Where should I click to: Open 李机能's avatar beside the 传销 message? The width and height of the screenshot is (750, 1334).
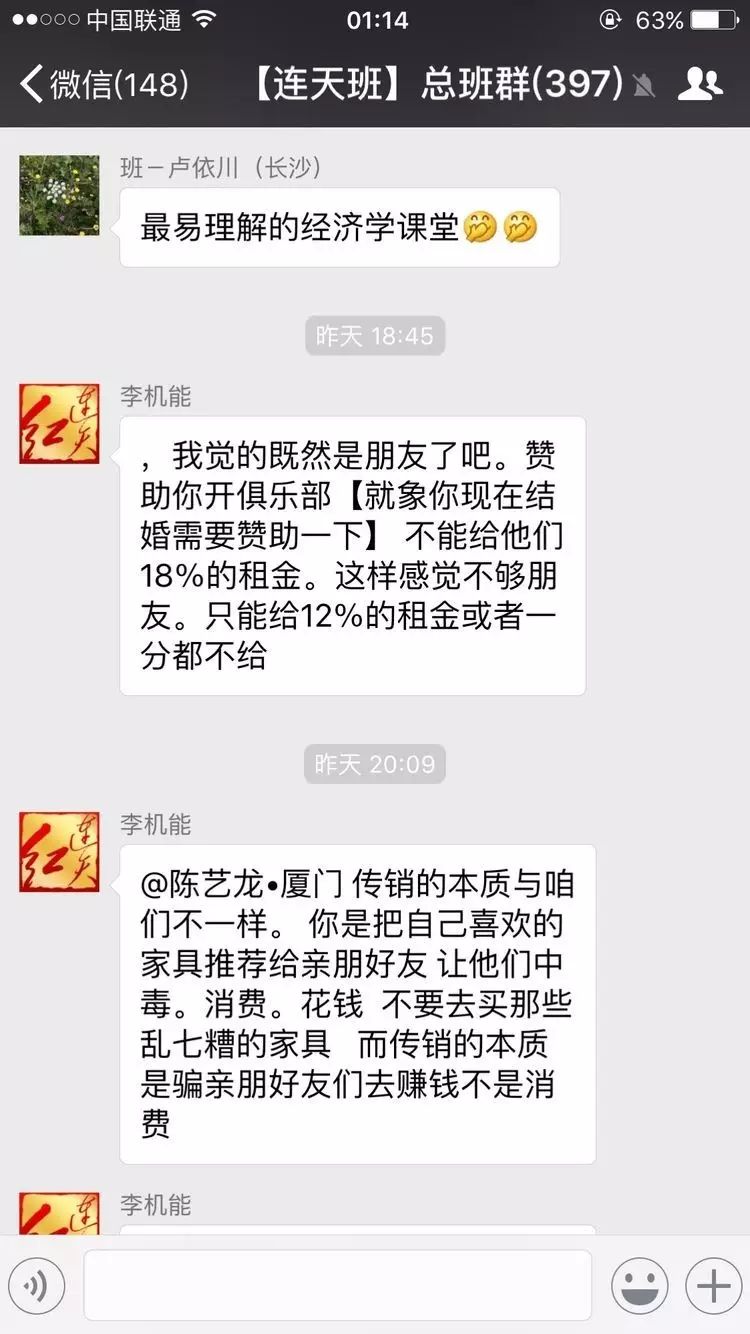[59, 852]
